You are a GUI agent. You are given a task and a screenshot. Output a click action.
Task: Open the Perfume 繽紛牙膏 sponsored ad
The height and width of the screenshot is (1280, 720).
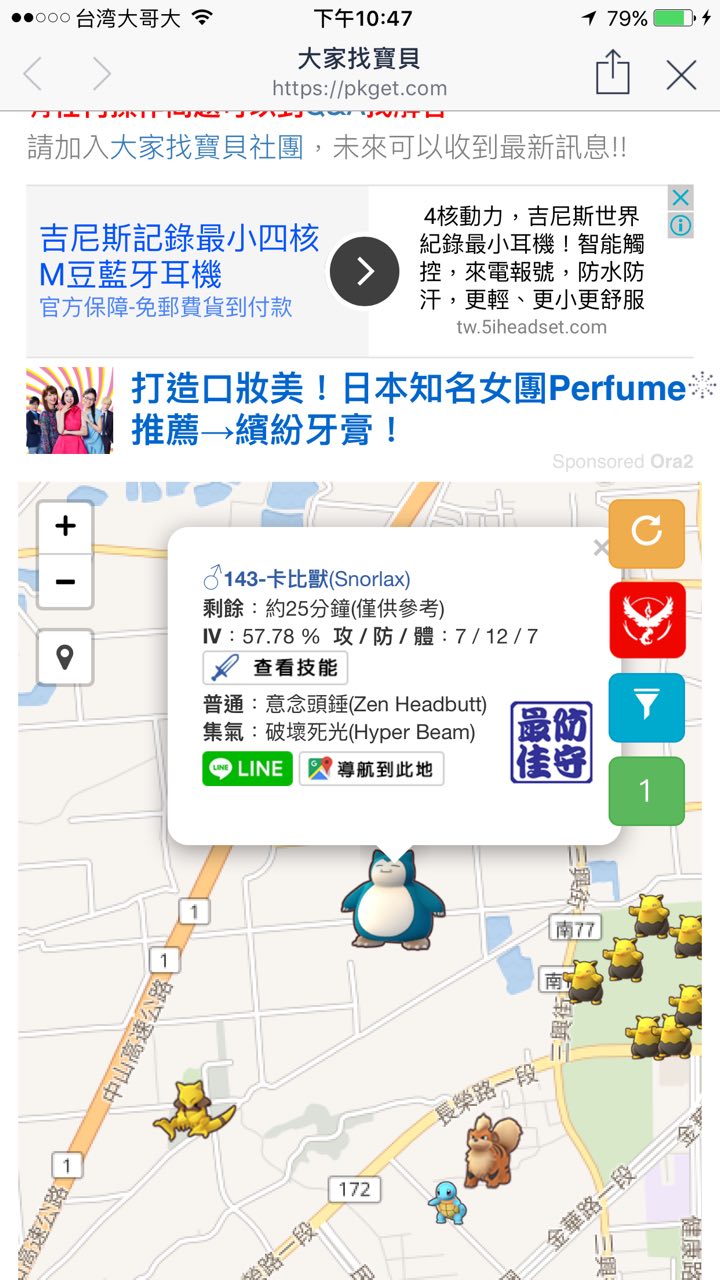(x=408, y=410)
